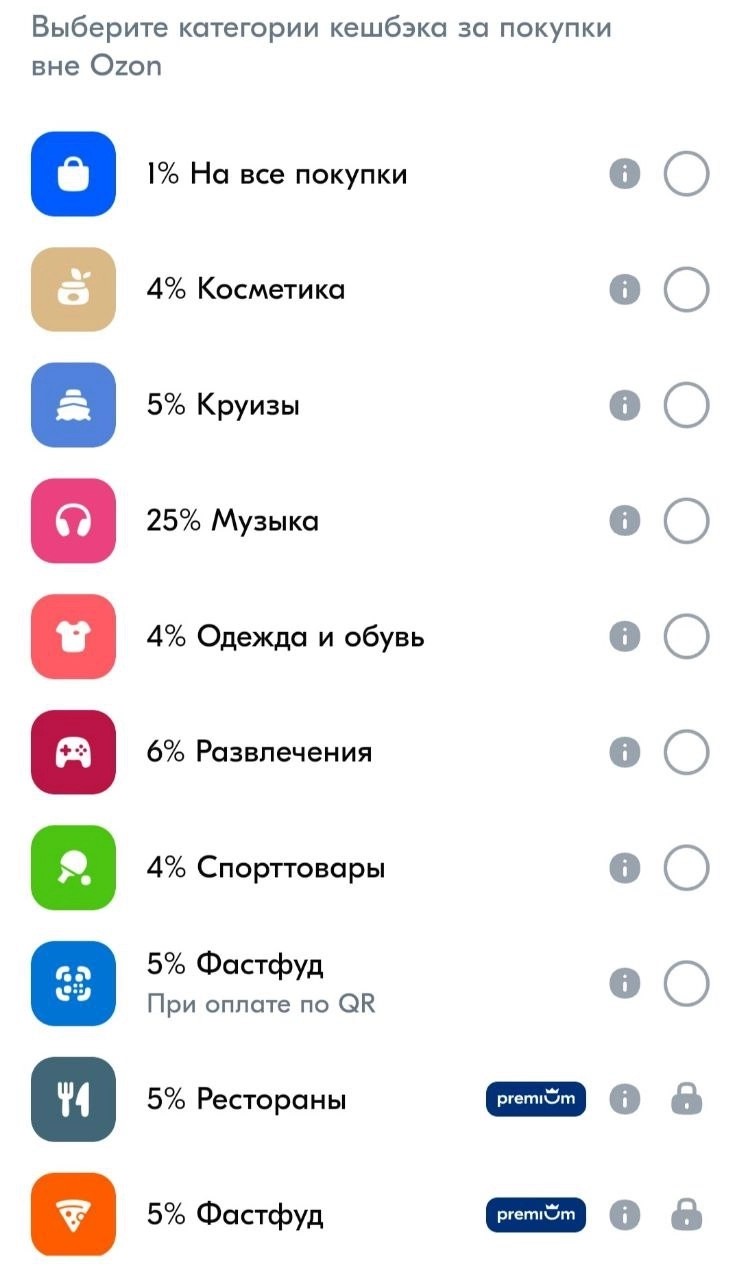740x1280 pixels.
Task: Click the premium badge next to Рестораны
Action: (x=536, y=1099)
